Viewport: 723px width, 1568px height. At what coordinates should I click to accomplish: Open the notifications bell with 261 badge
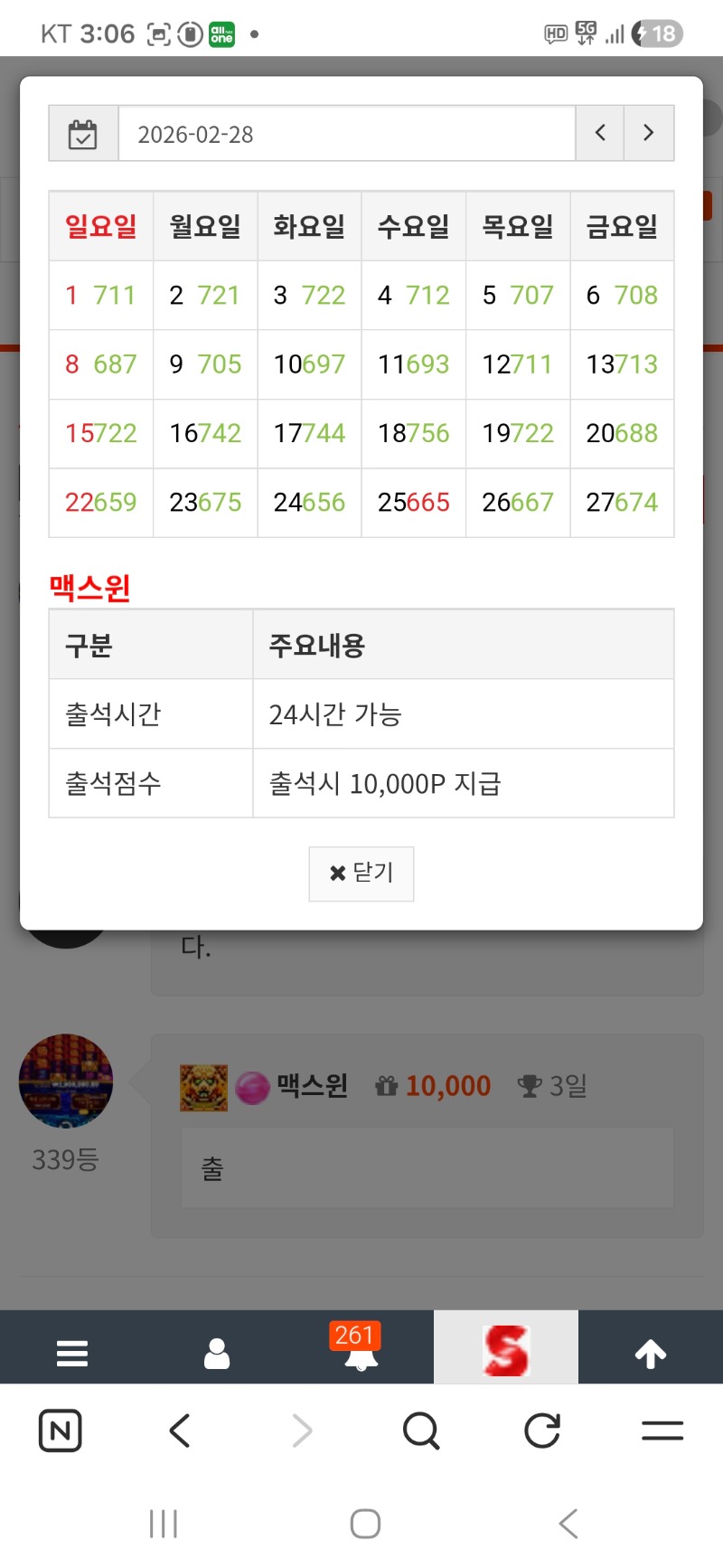click(x=361, y=1353)
